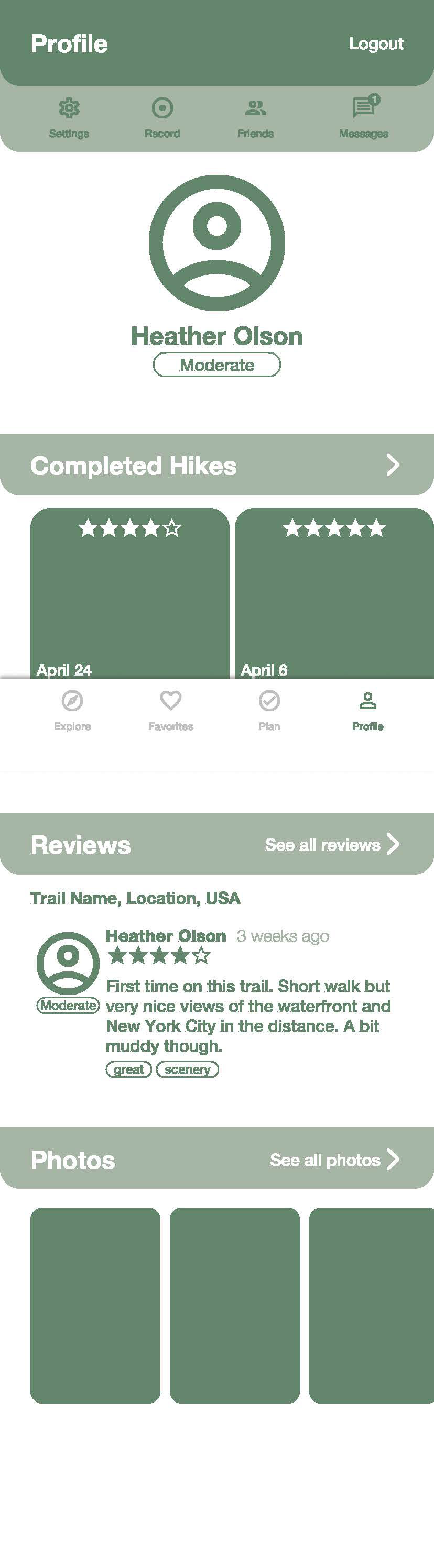Open the Friends section

(255, 117)
